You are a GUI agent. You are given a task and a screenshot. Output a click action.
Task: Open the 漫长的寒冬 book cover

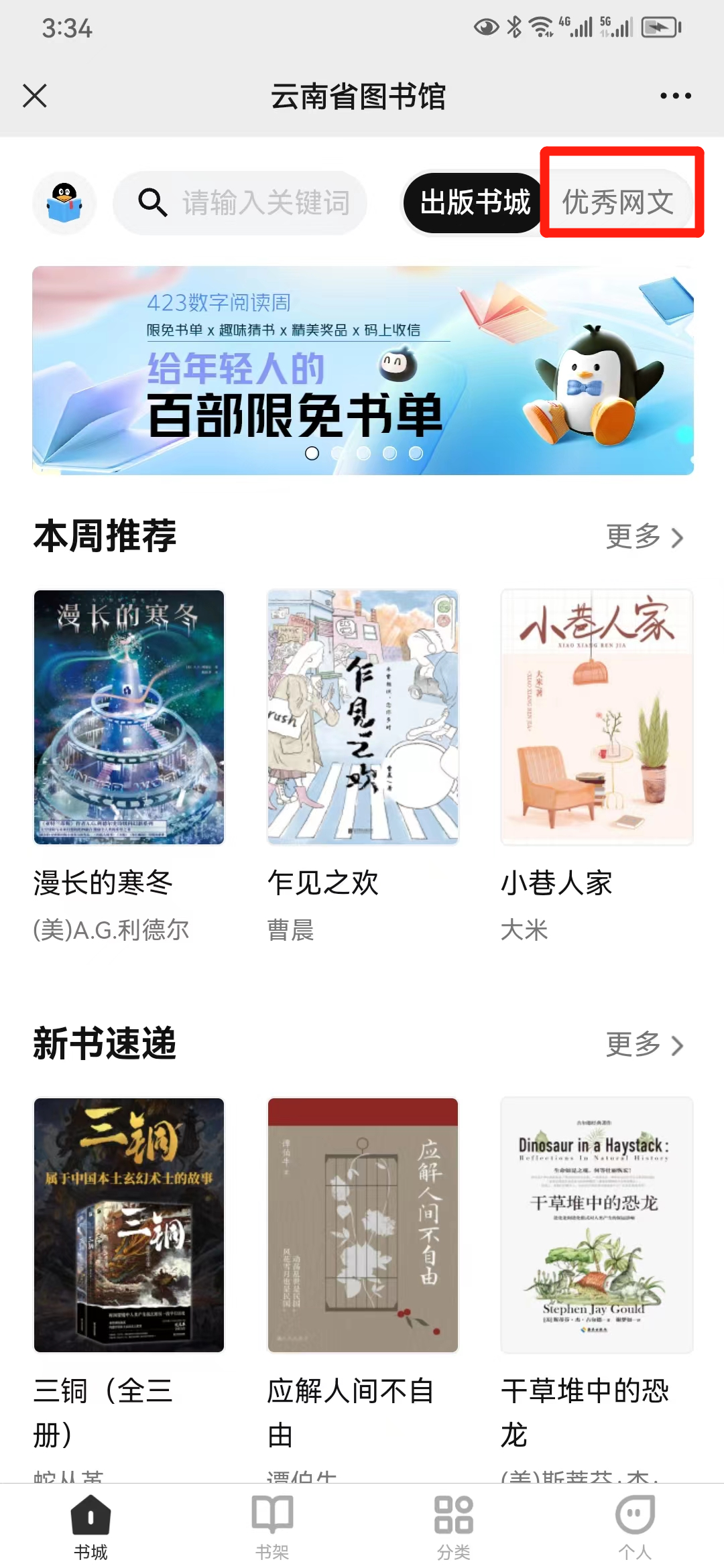129,716
